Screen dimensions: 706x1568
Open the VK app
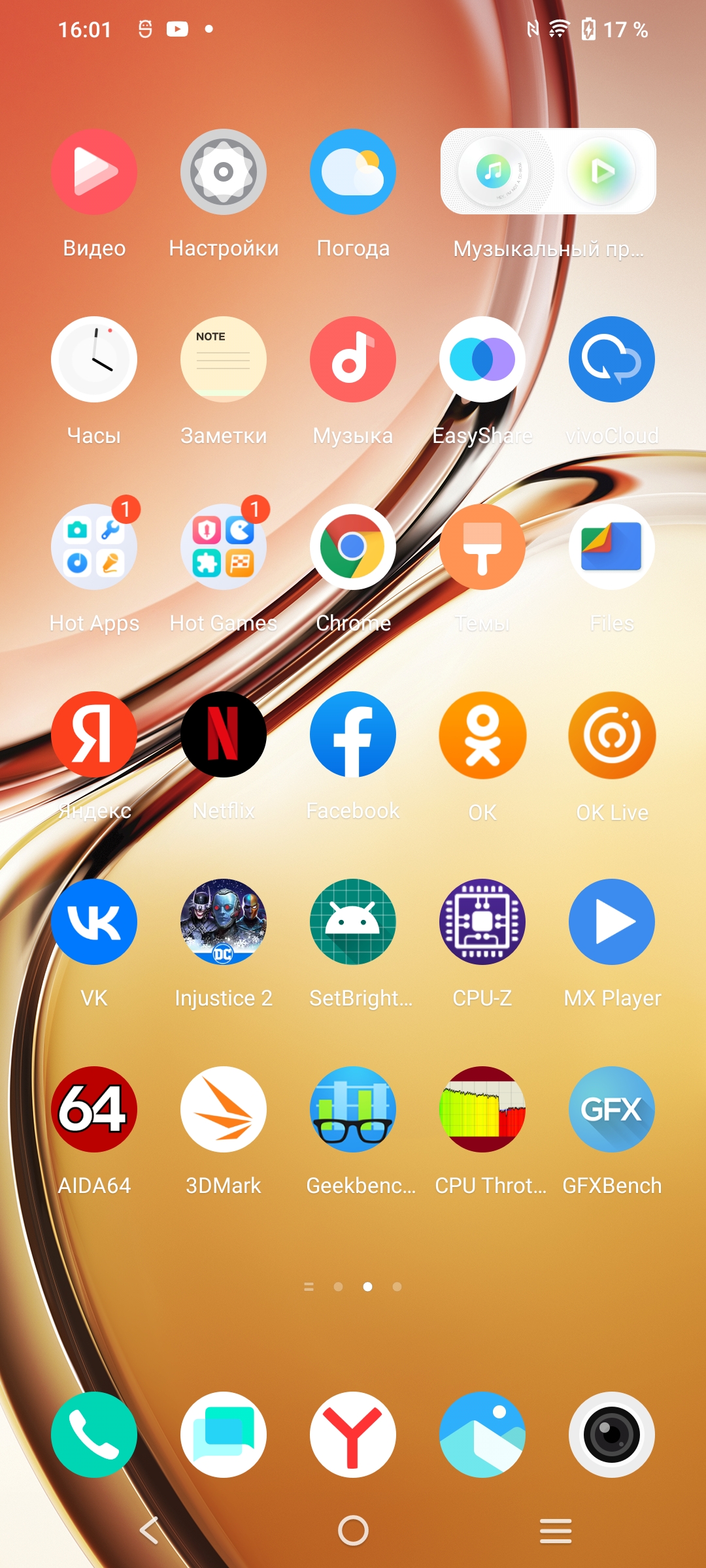click(94, 922)
